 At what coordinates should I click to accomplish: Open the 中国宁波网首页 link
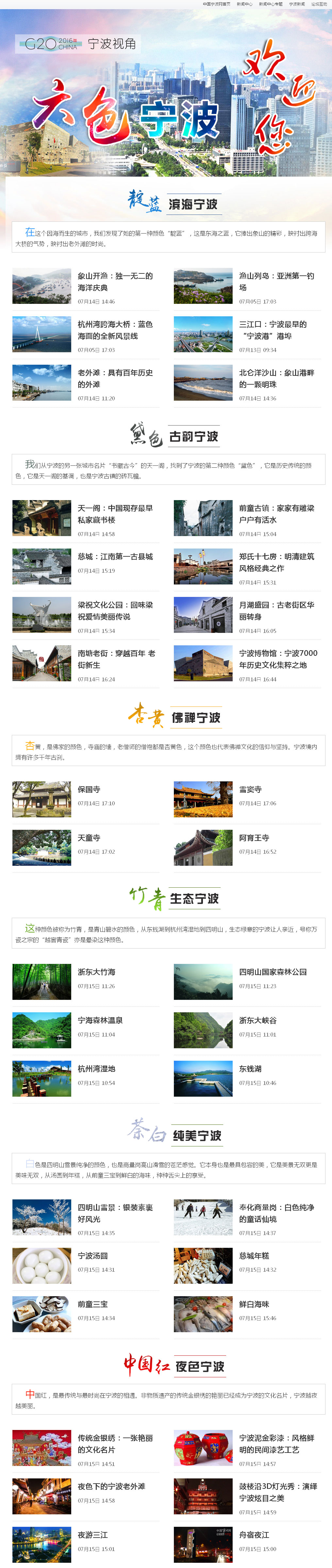[216, 4]
